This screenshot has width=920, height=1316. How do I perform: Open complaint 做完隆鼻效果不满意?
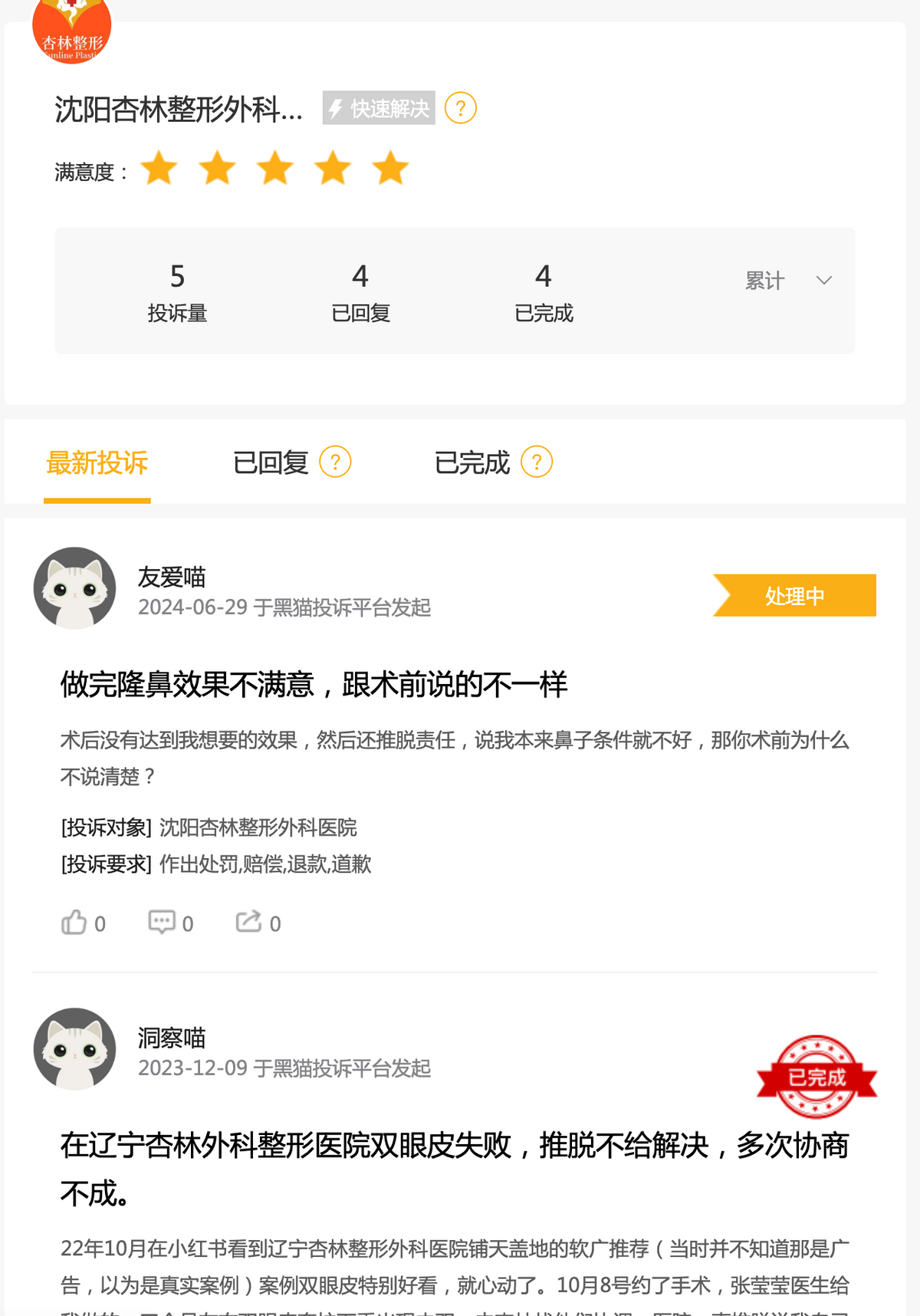(314, 684)
